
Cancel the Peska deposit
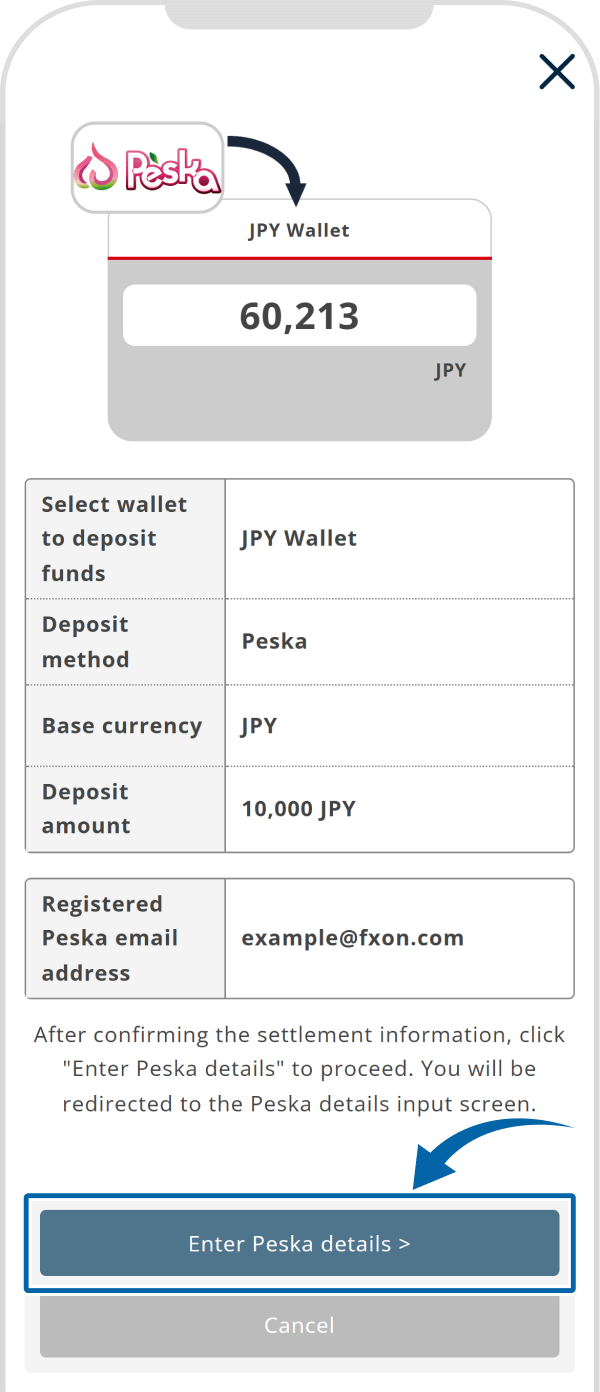(299, 1325)
